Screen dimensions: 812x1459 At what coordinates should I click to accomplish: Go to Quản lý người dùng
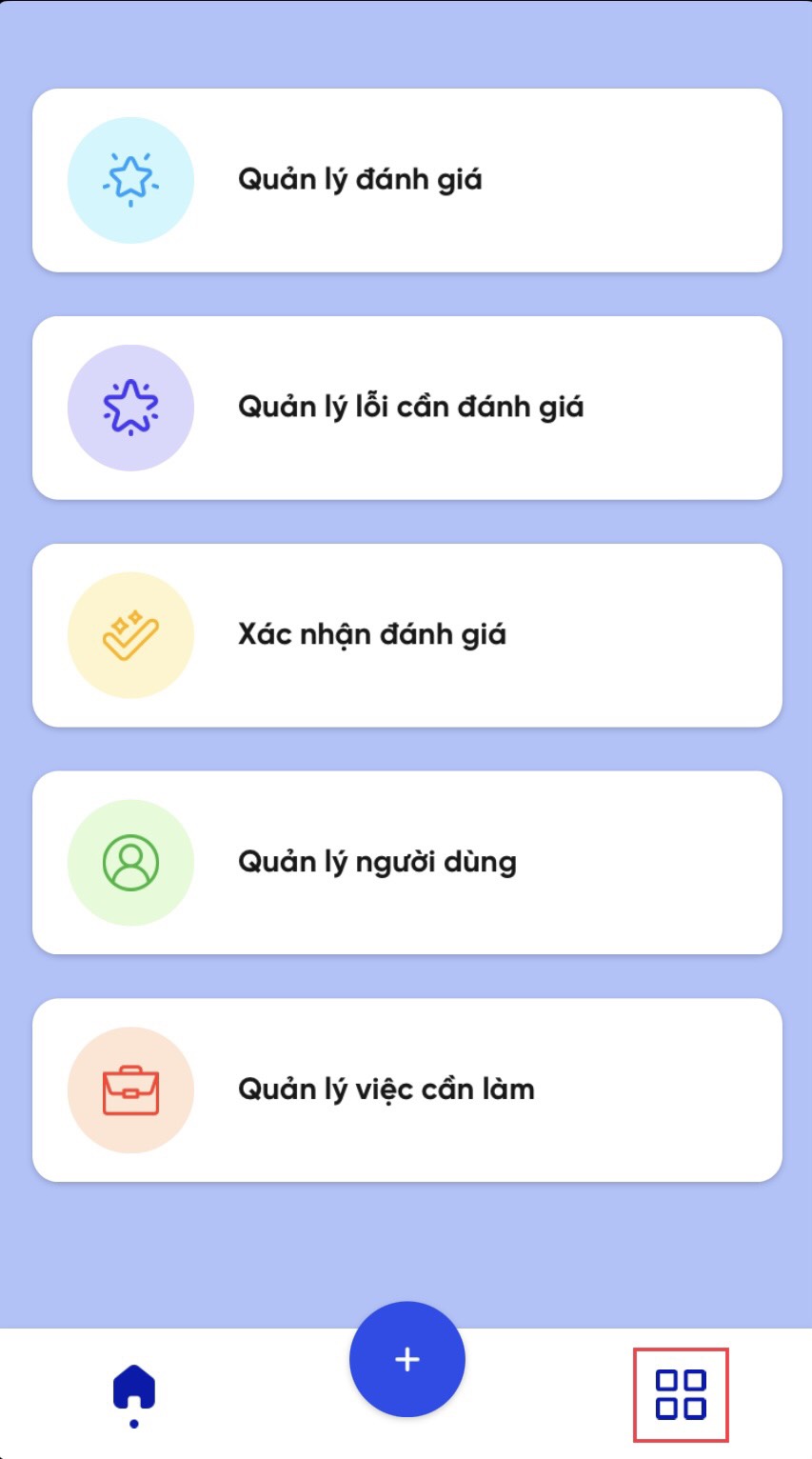click(406, 863)
